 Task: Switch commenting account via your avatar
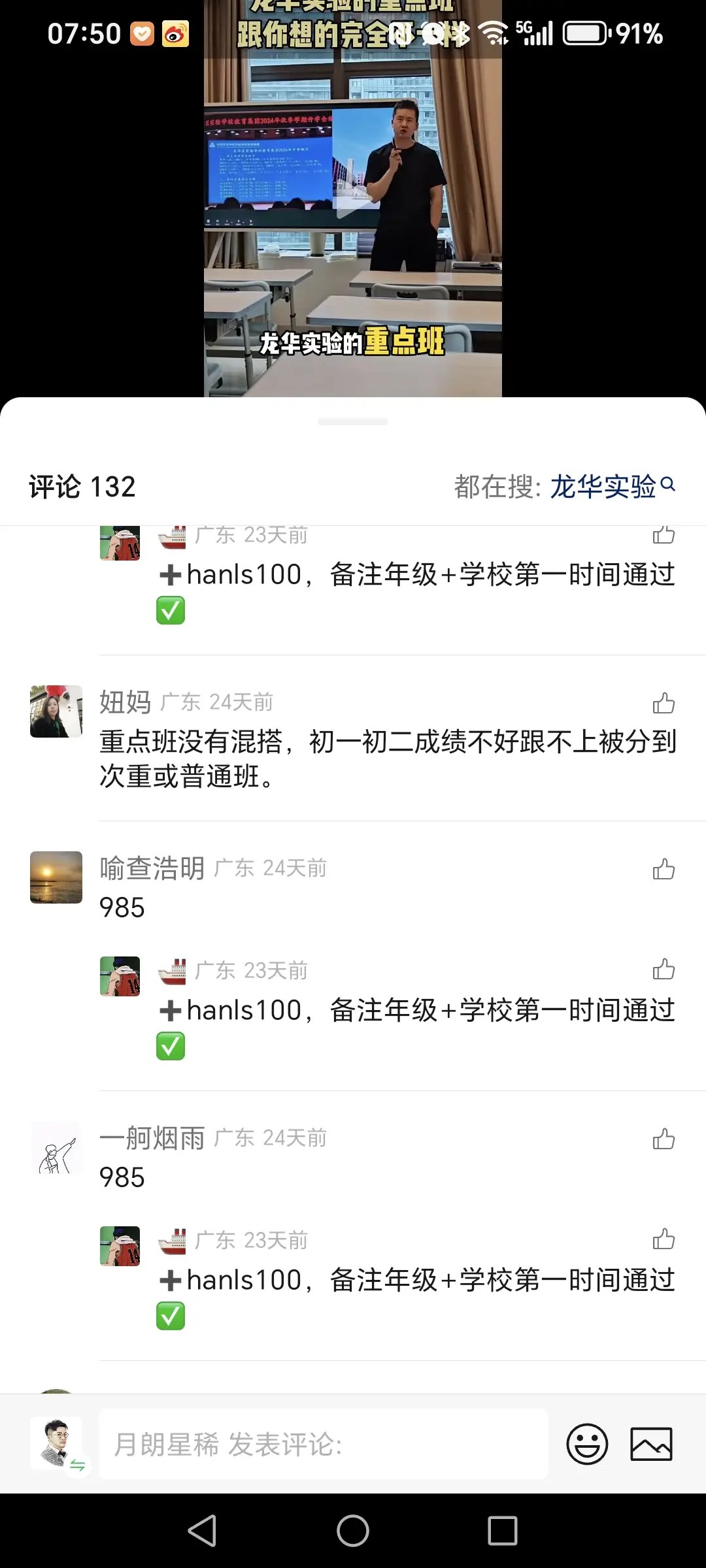coord(58,1444)
